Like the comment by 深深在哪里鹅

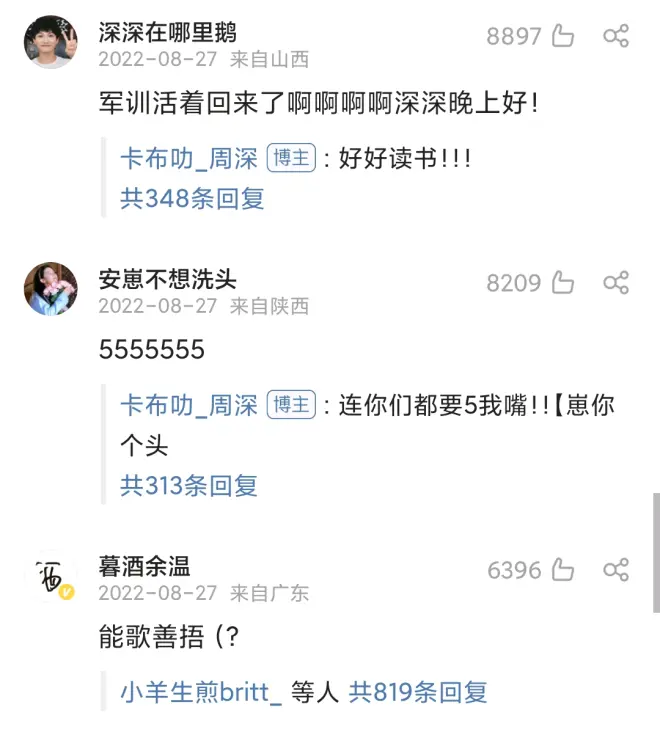point(563,37)
